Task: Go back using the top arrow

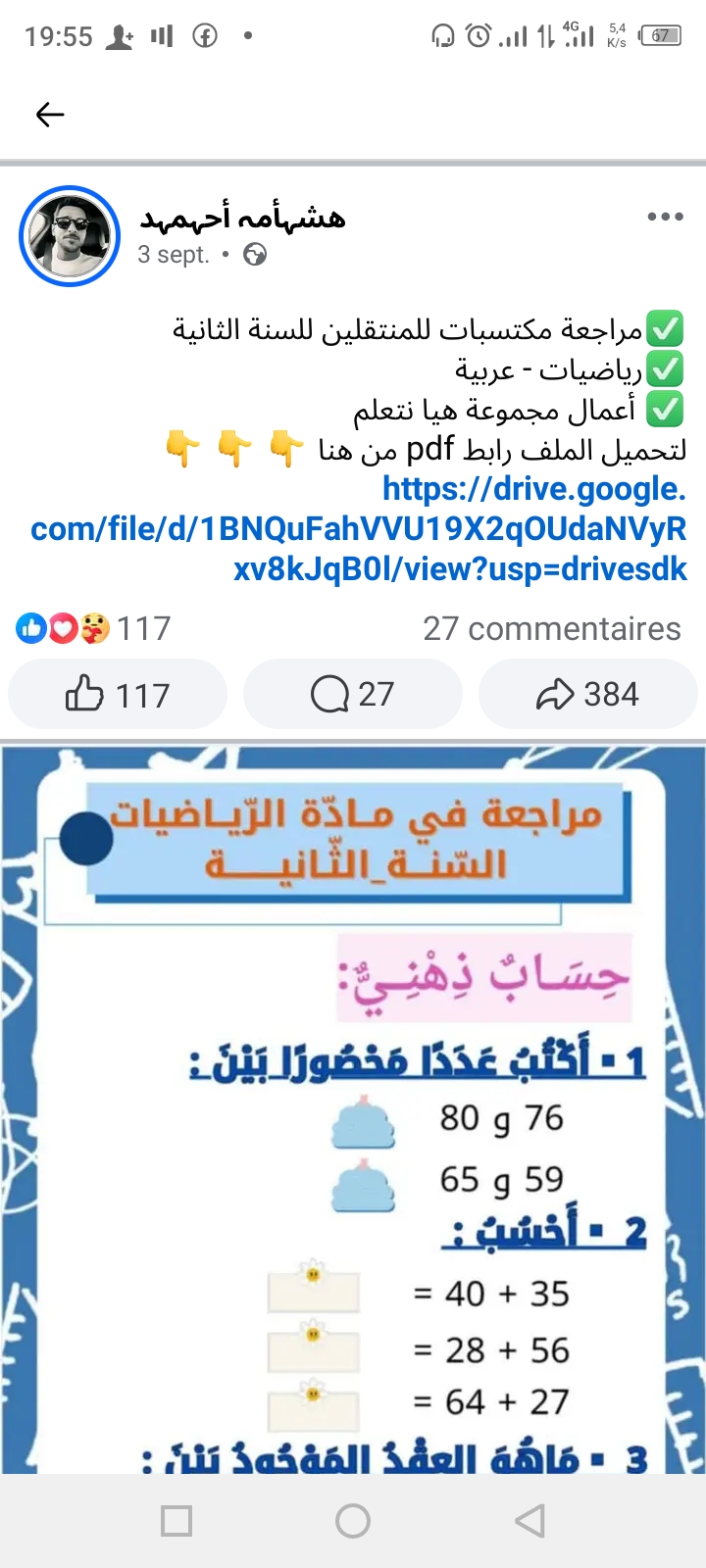Action: [x=49, y=115]
